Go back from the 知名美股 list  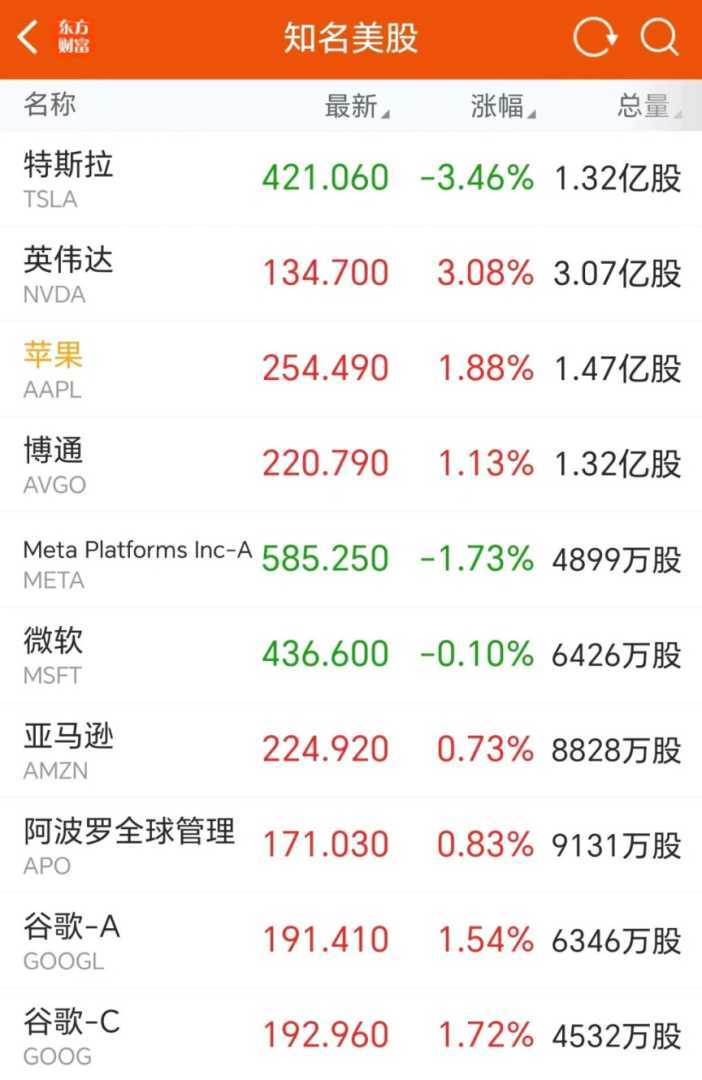[x=29, y=38]
